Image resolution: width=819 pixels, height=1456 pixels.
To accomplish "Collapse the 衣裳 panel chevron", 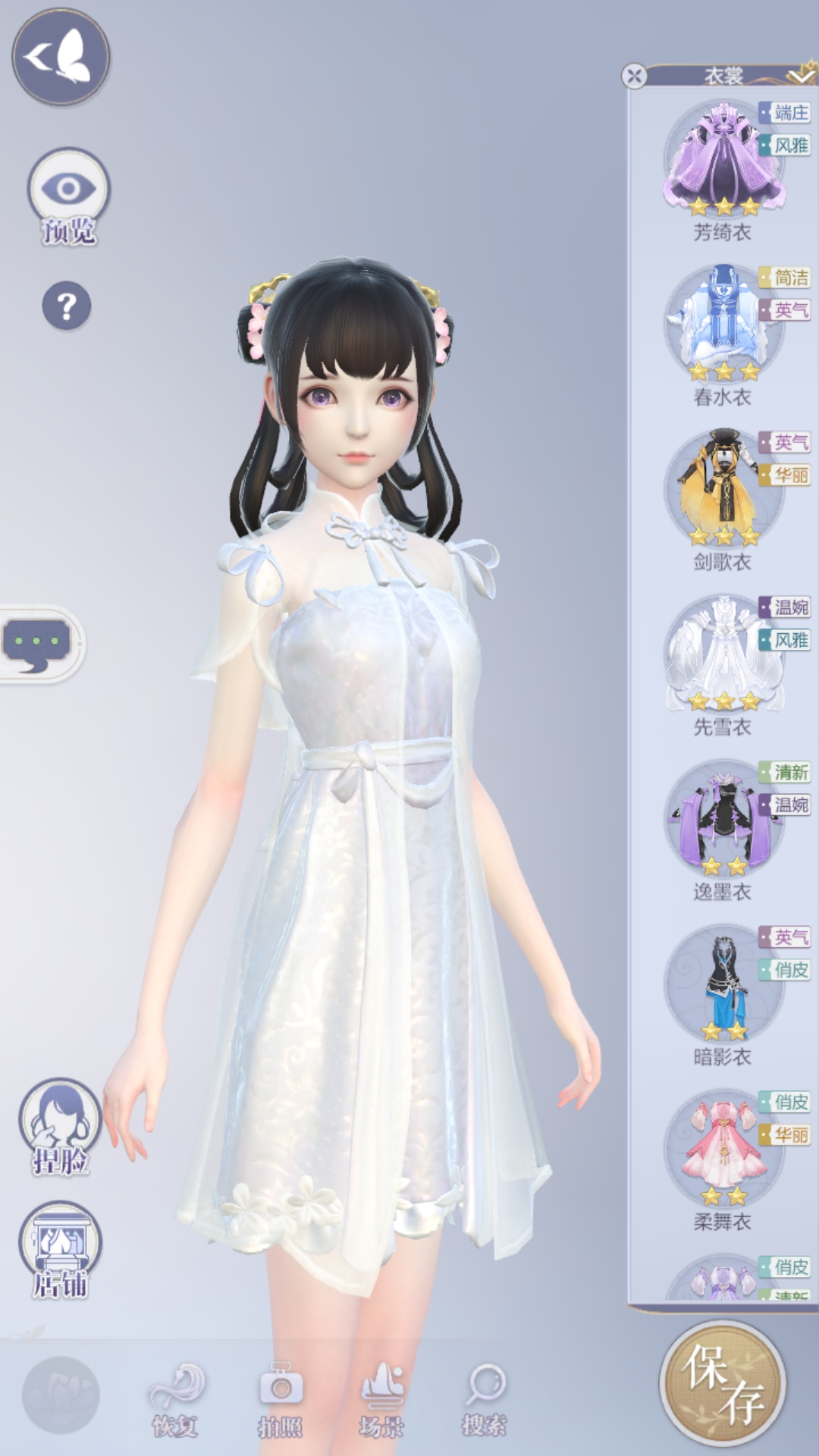I will 799,75.
